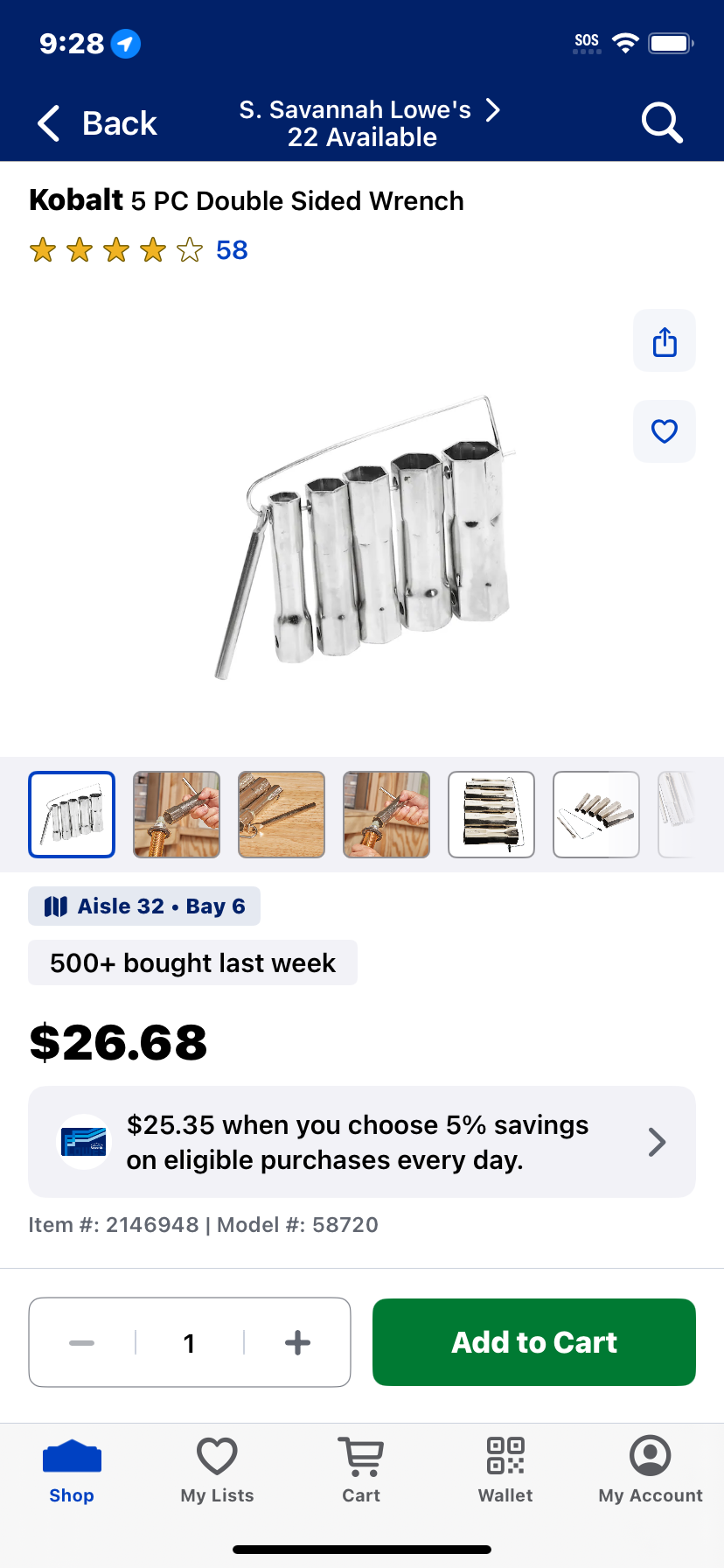Open the Cart tab
Image resolution: width=724 pixels, height=1568 pixels.
tap(361, 1470)
